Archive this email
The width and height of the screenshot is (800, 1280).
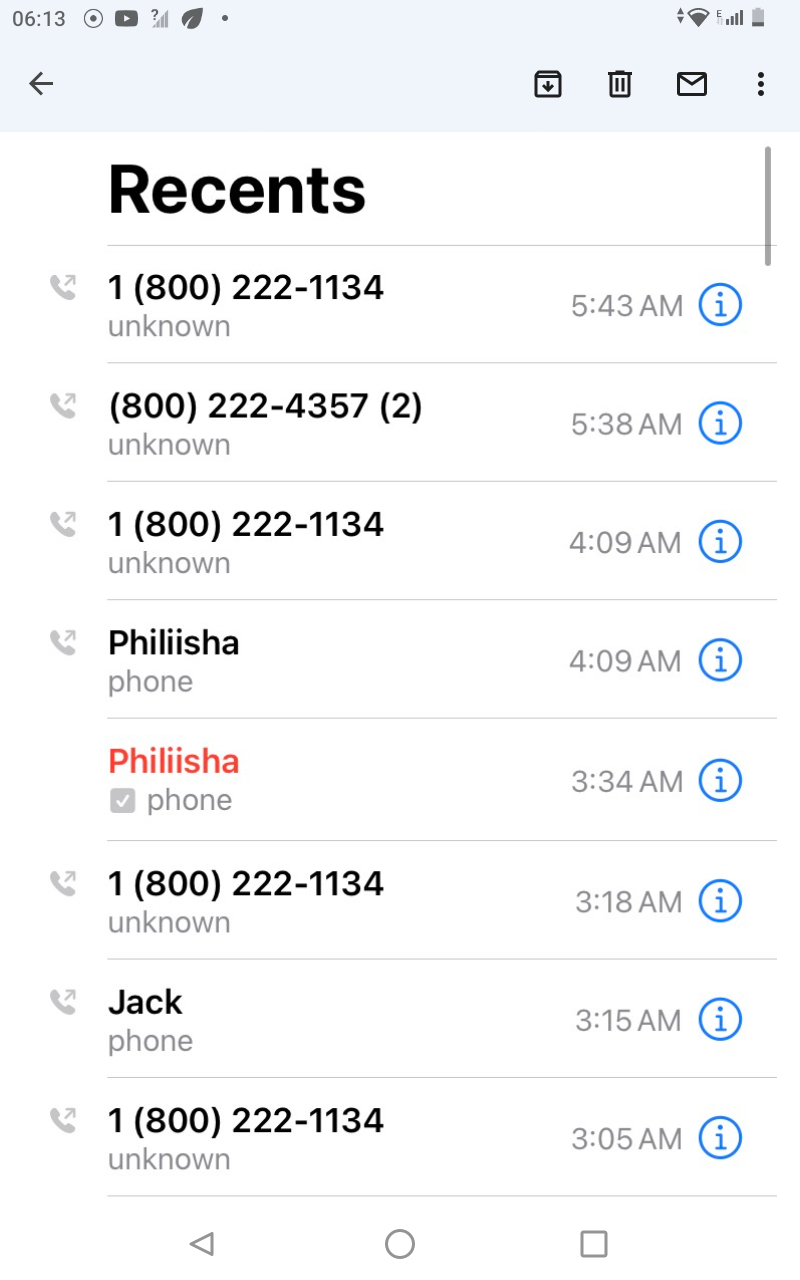547,85
